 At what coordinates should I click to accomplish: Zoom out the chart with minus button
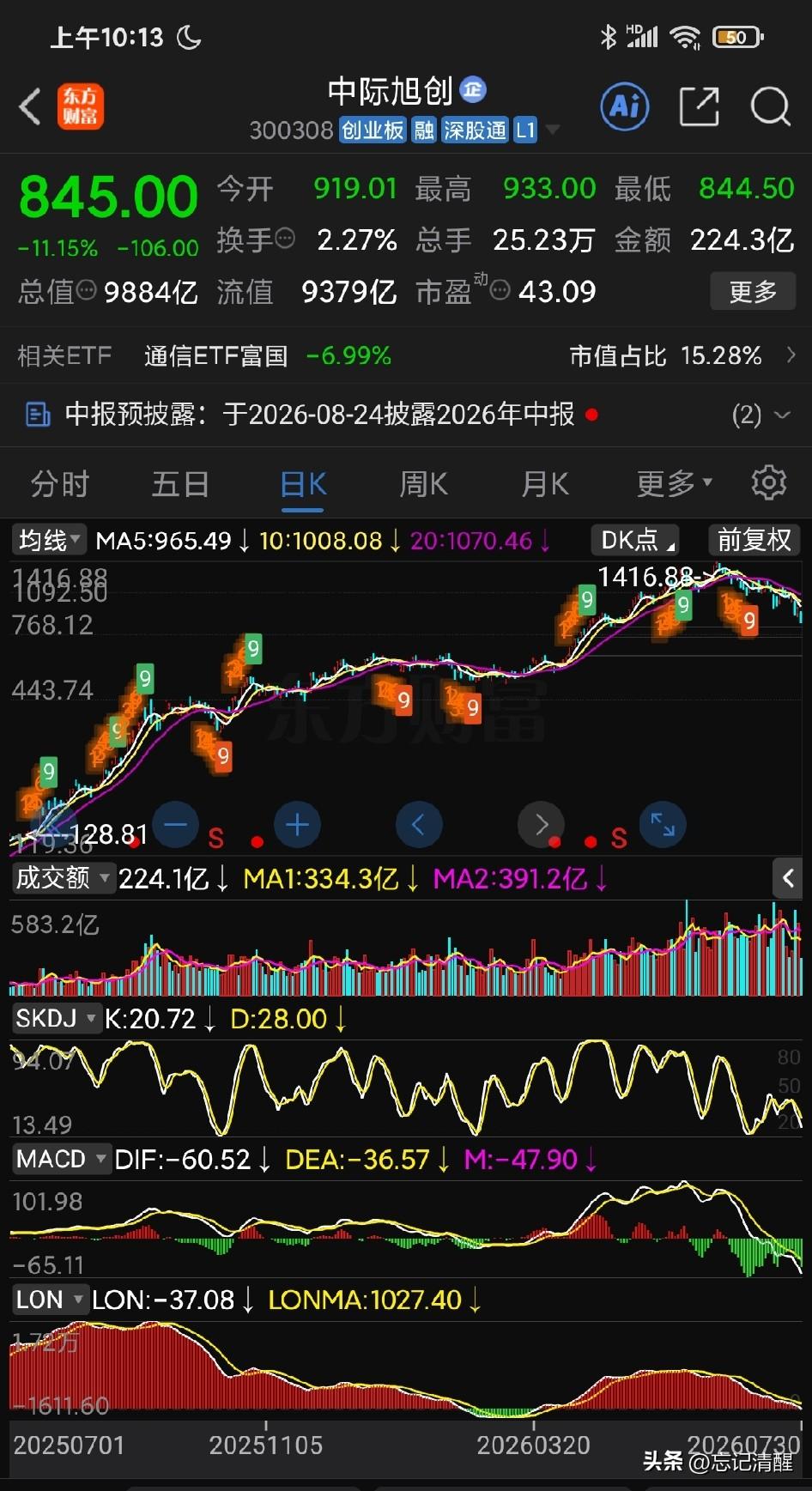(x=175, y=825)
